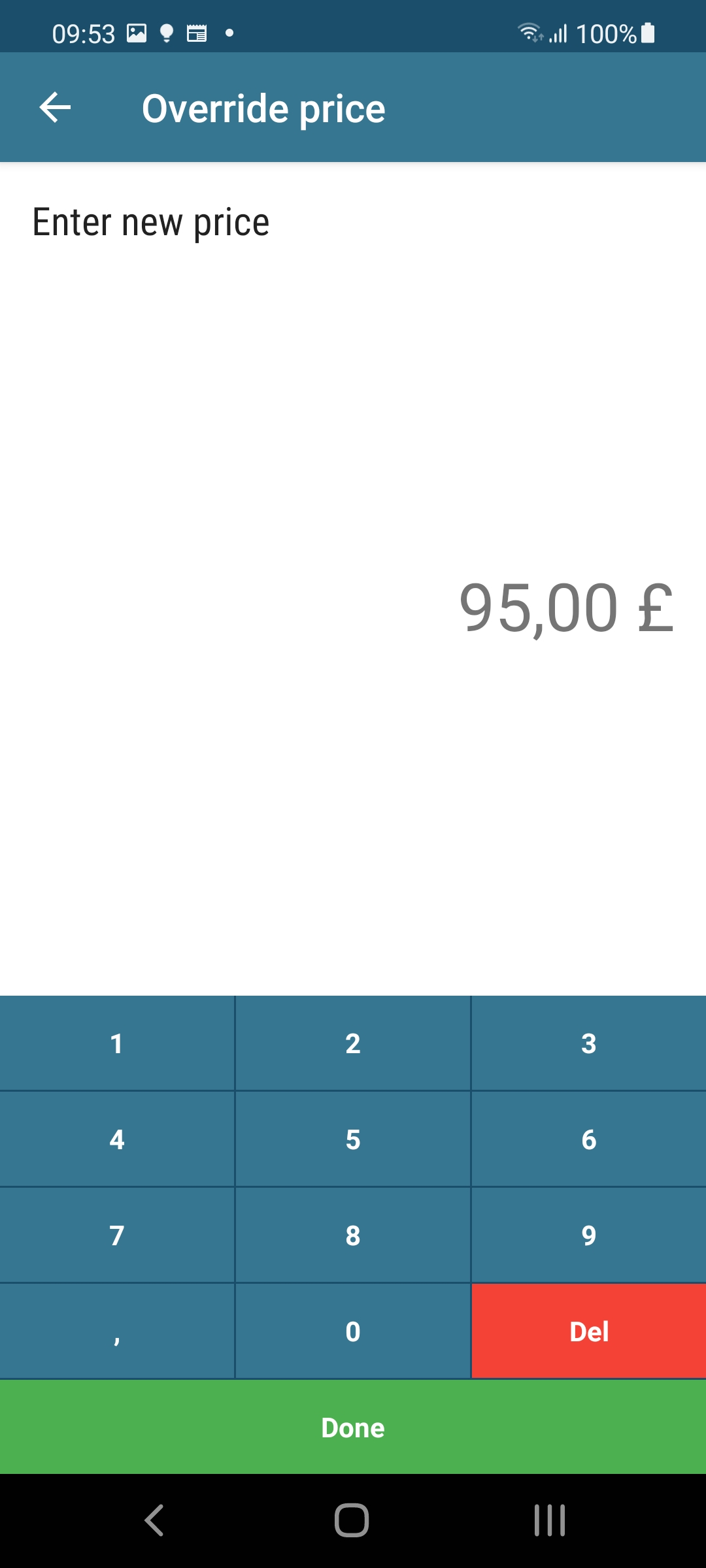The width and height of the screenshot is (706, 1568).
Task: Enter digit 4
Action: pos(116,1139)
